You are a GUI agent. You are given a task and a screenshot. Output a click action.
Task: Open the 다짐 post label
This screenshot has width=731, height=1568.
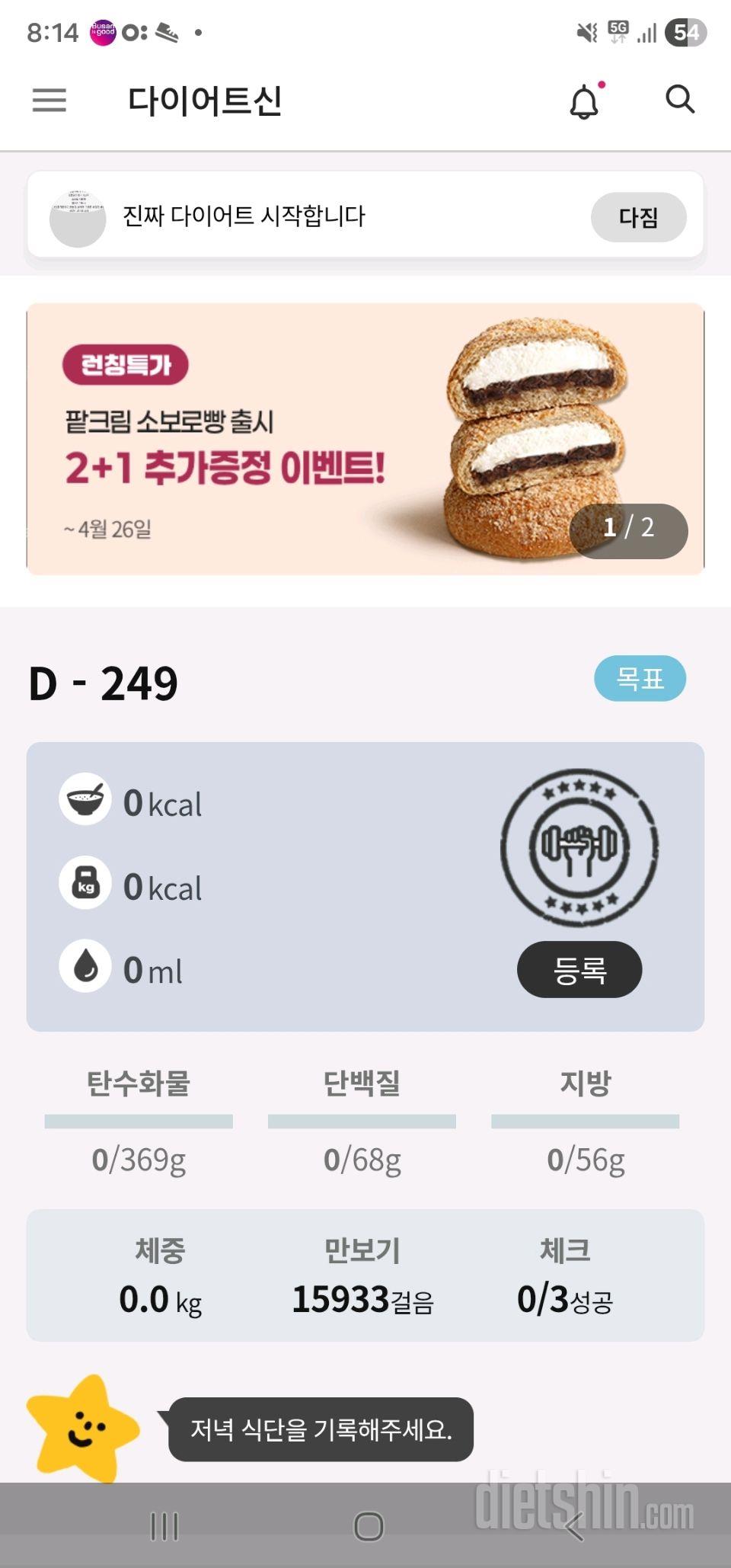tap(639, 217)
